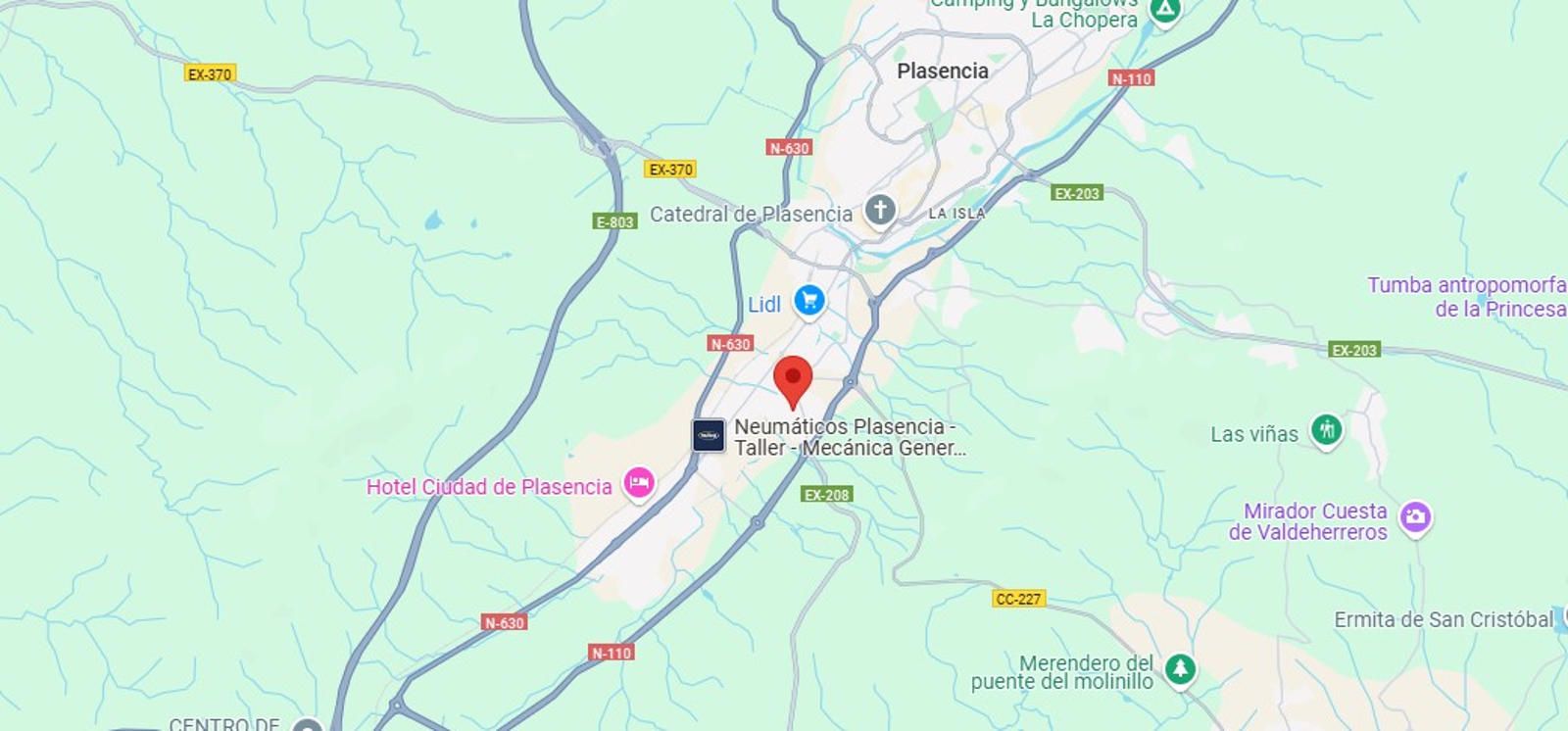Viewport: 1568px width, 731px height.
Task: Open the Lidl supermarket marker
Action: (808, 300)
